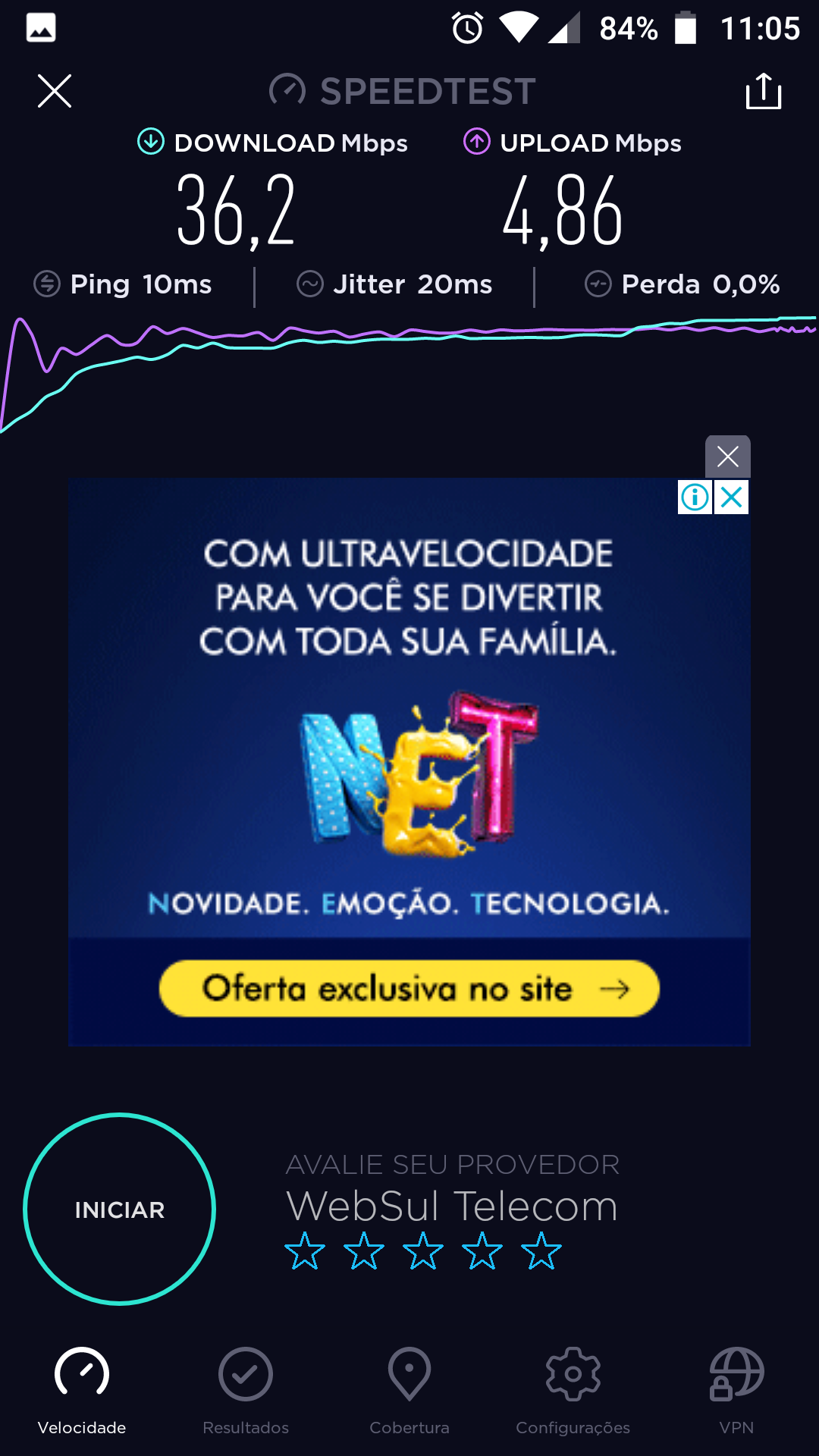Image resolution: width=819 pixels, height=1456 pixels.
Task: Dismiss the ad with the gray X
Action: [728, 457]
